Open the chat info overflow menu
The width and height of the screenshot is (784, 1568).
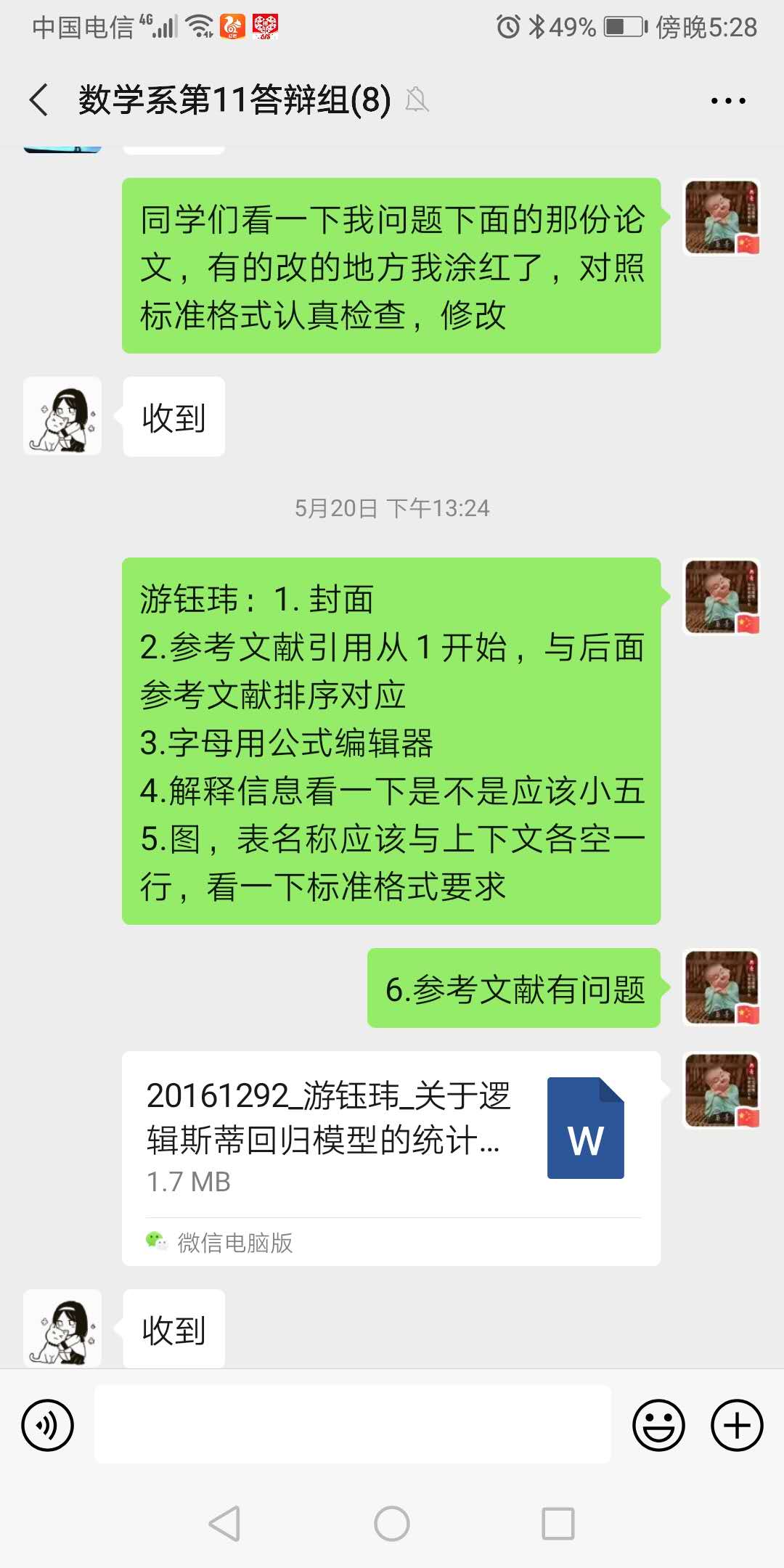[x=728, y=101]
